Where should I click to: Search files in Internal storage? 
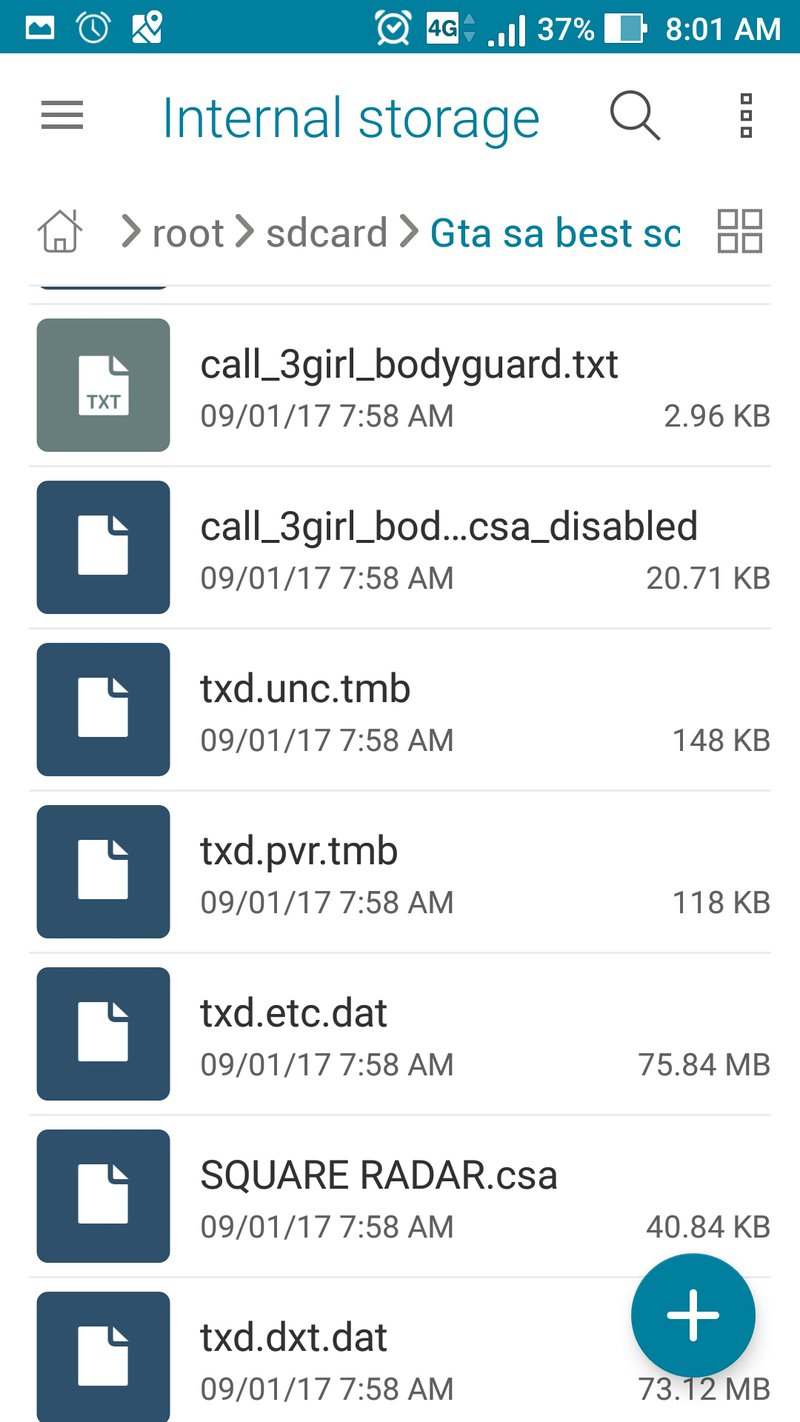pos(635,117)
